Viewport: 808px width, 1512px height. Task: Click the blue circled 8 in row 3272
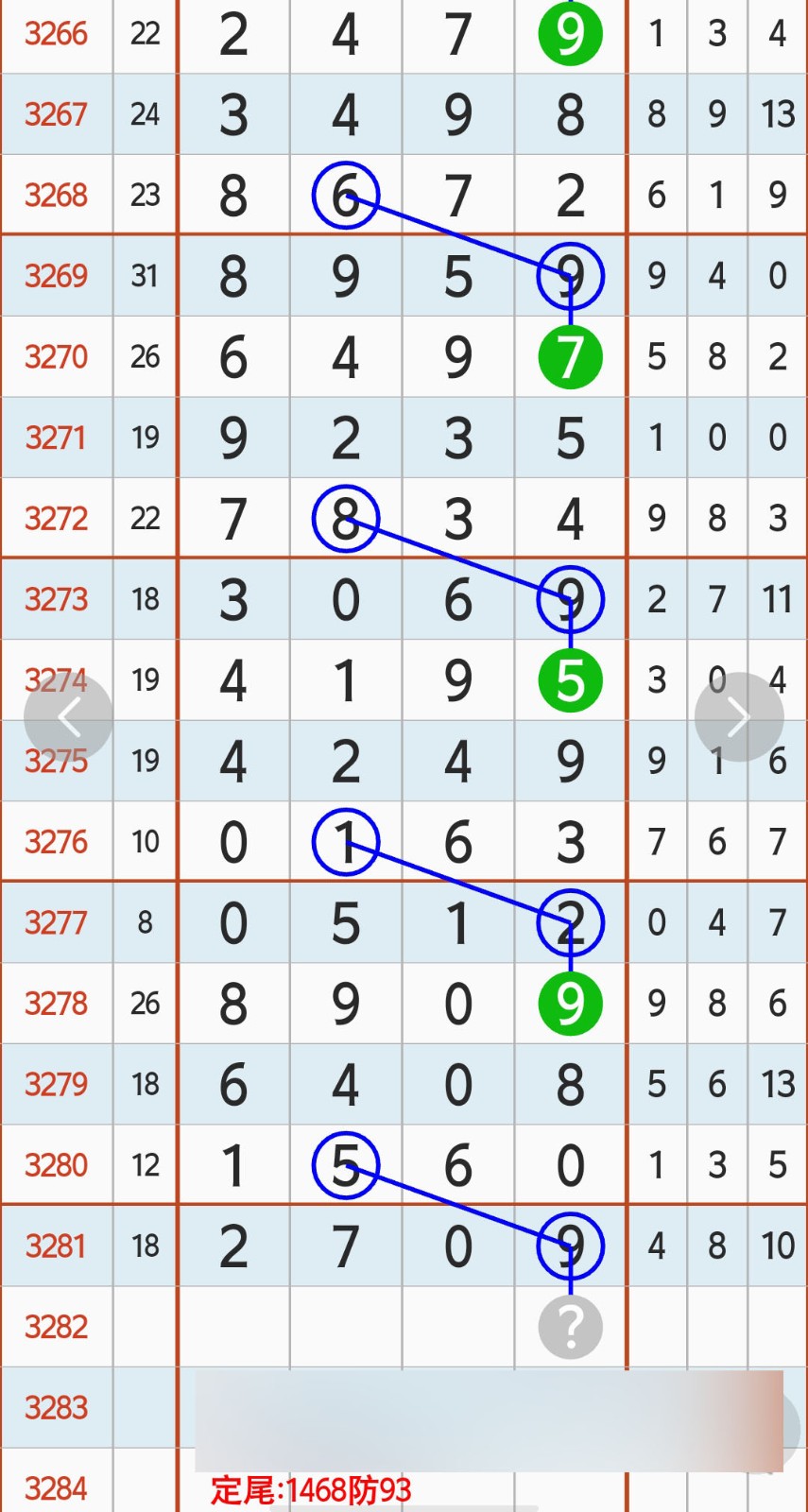pyautogui.click(x=345, y=518)
